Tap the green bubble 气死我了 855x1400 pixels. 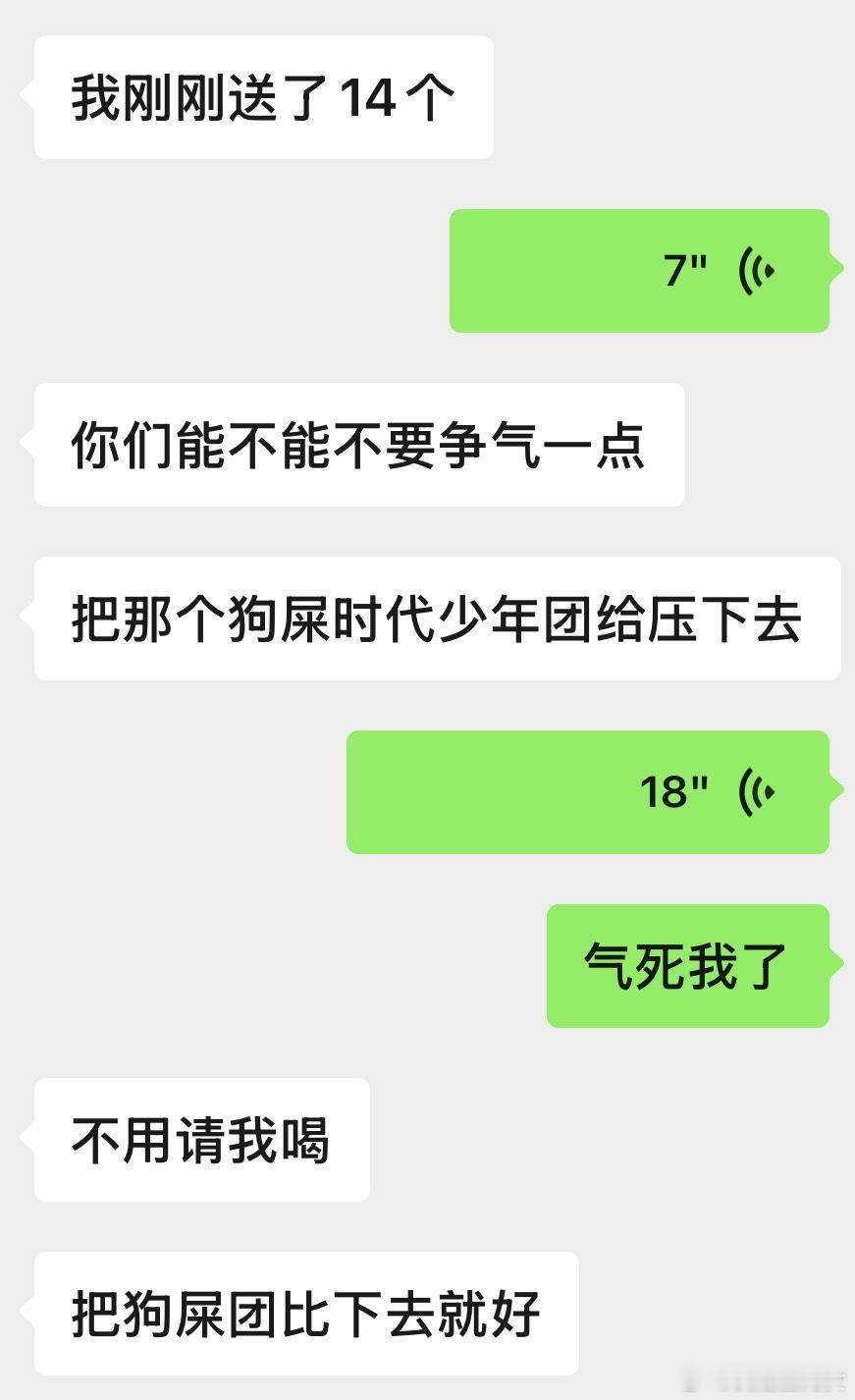tap(689, 964)
